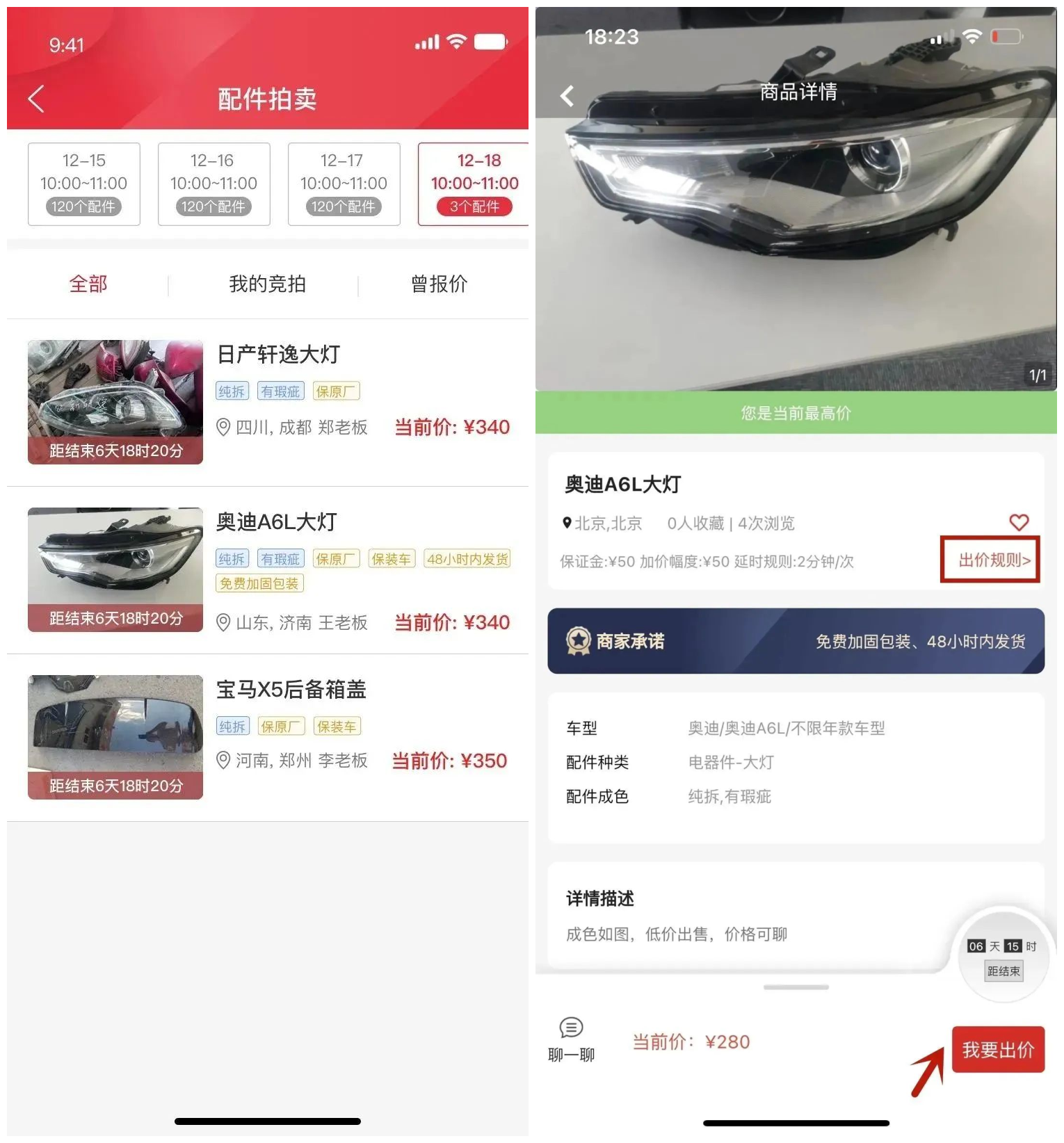Open the 宝马X5后备箱盖 auction item
The width and height of the screenshot is (1064, 1143).
[291, 690]
